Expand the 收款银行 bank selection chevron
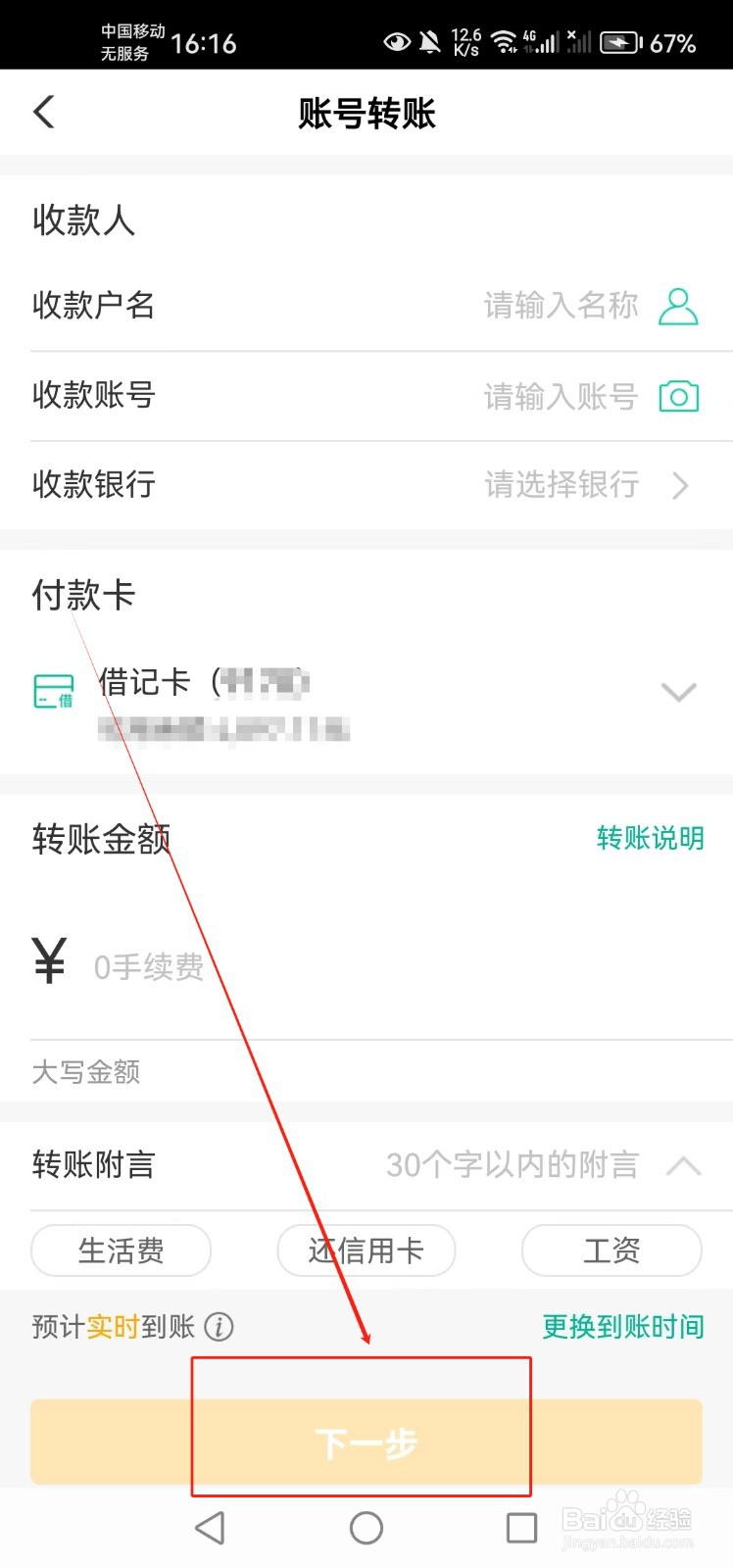The height and width of the screenshot is (1568, 733). pyautogui.click(x=681, y=485)
